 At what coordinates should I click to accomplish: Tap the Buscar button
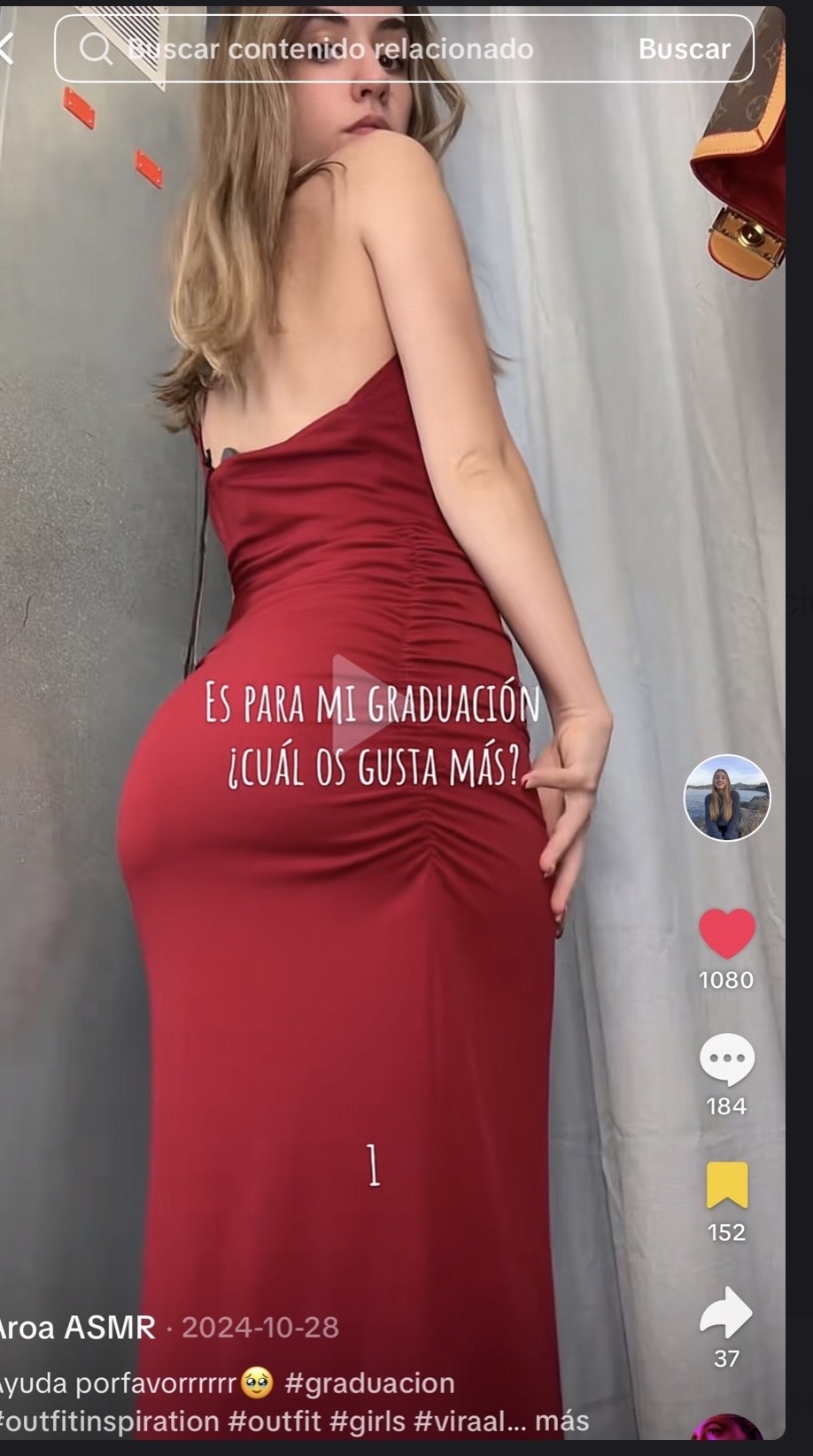(684, 49)
